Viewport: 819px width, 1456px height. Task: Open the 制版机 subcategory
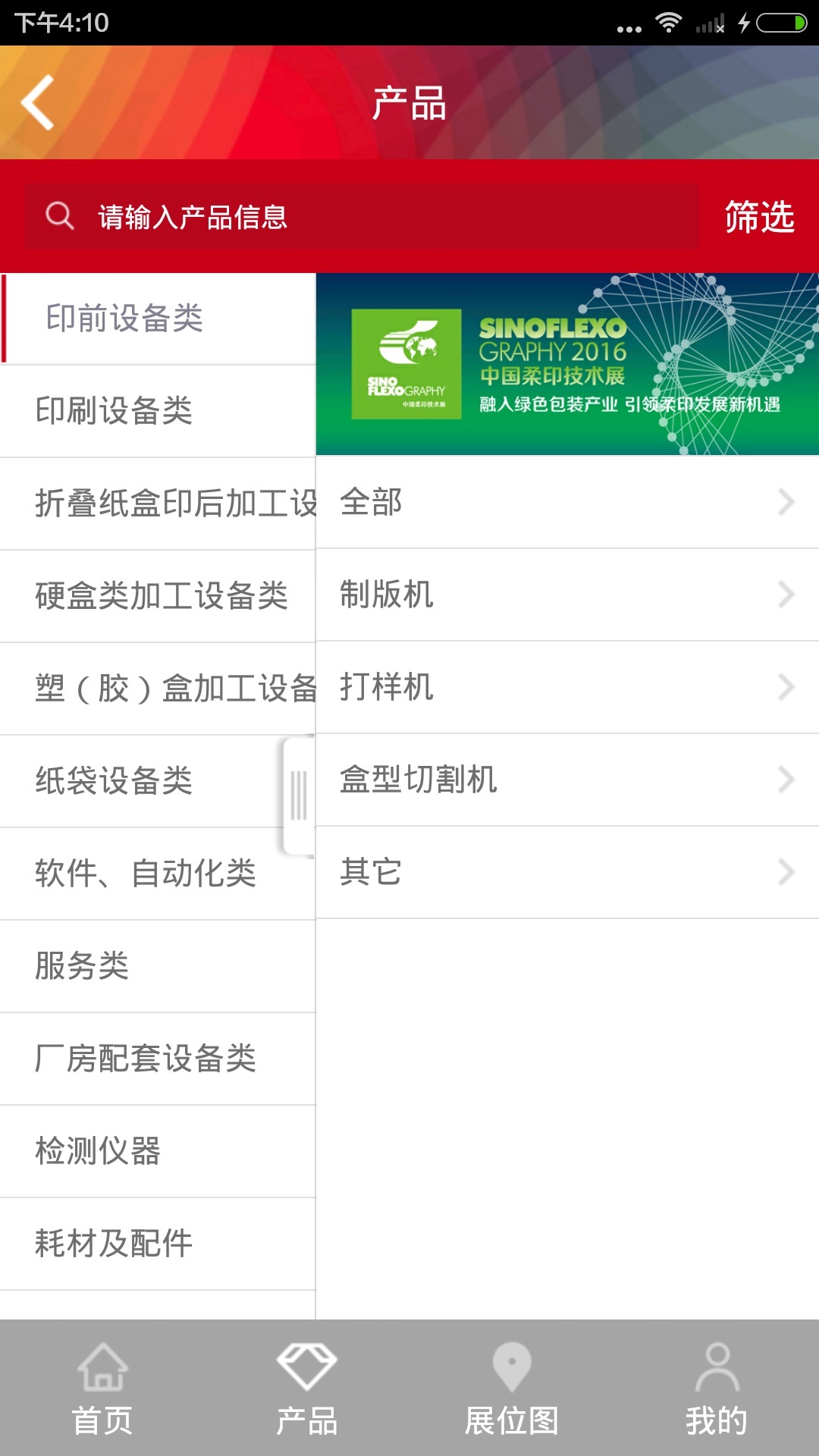coord(567,595)
